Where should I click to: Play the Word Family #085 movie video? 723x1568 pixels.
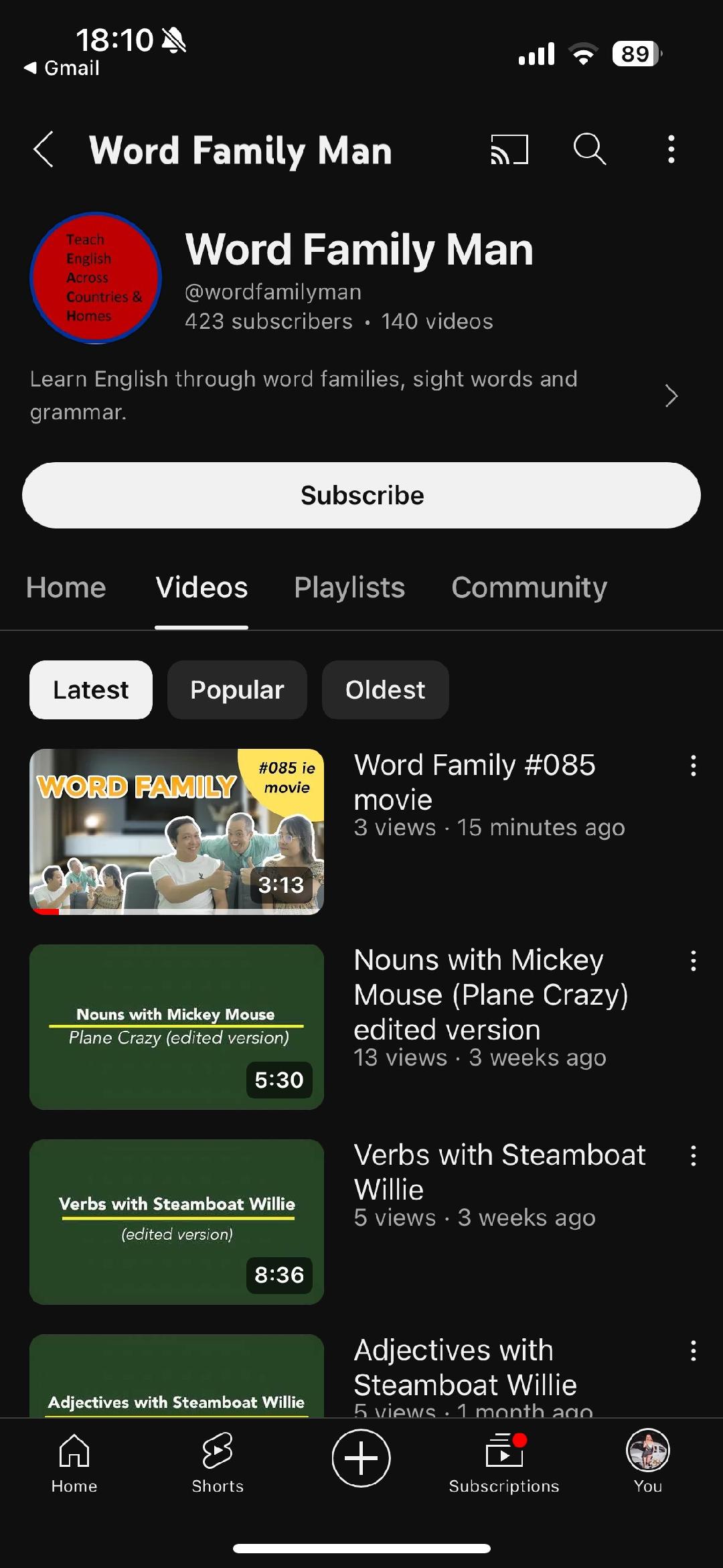(x=177, y=831)
